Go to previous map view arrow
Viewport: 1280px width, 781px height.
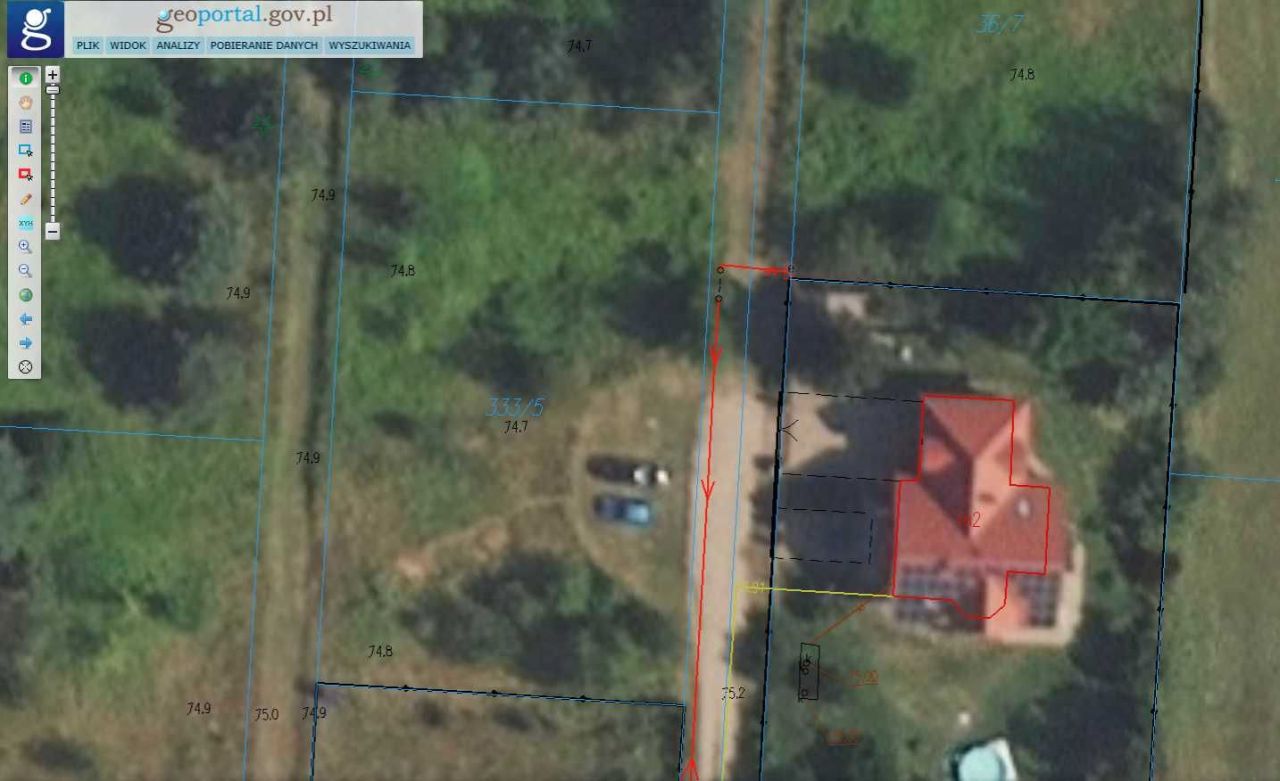[26, 319]
